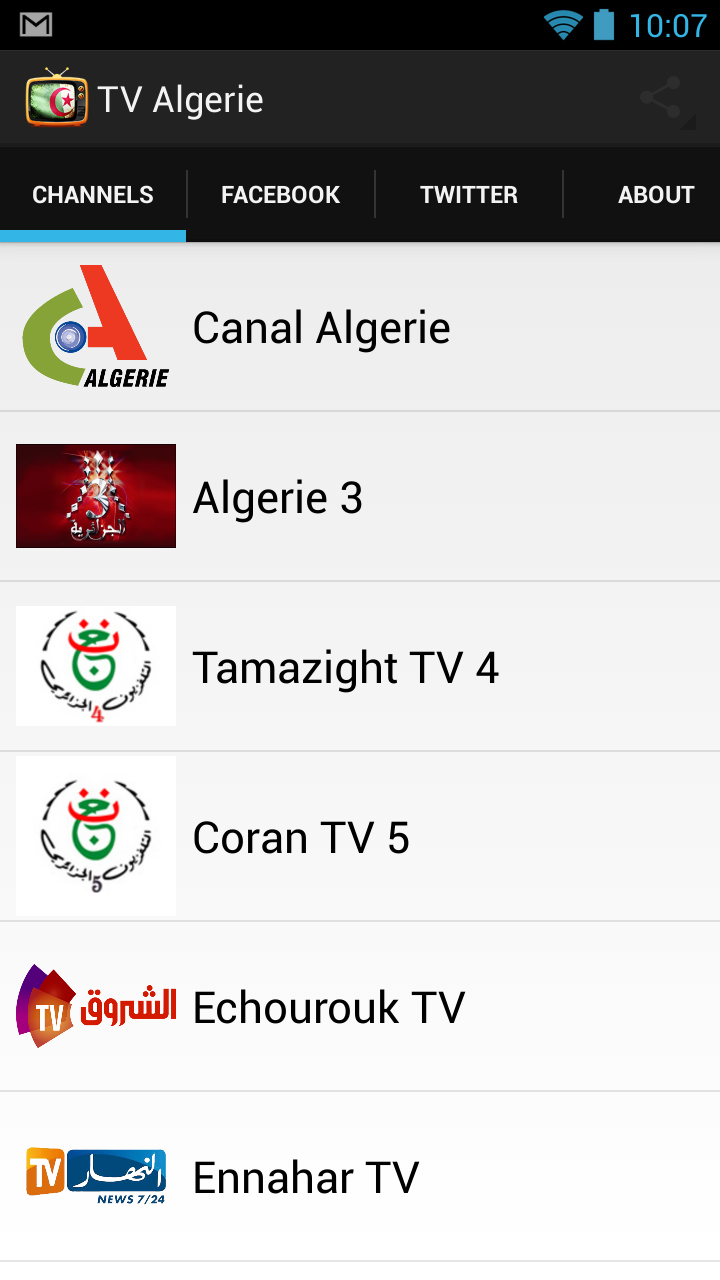720x1280 pixels.
Task: Switch to the Twitter tab
Action: [468, 195]
